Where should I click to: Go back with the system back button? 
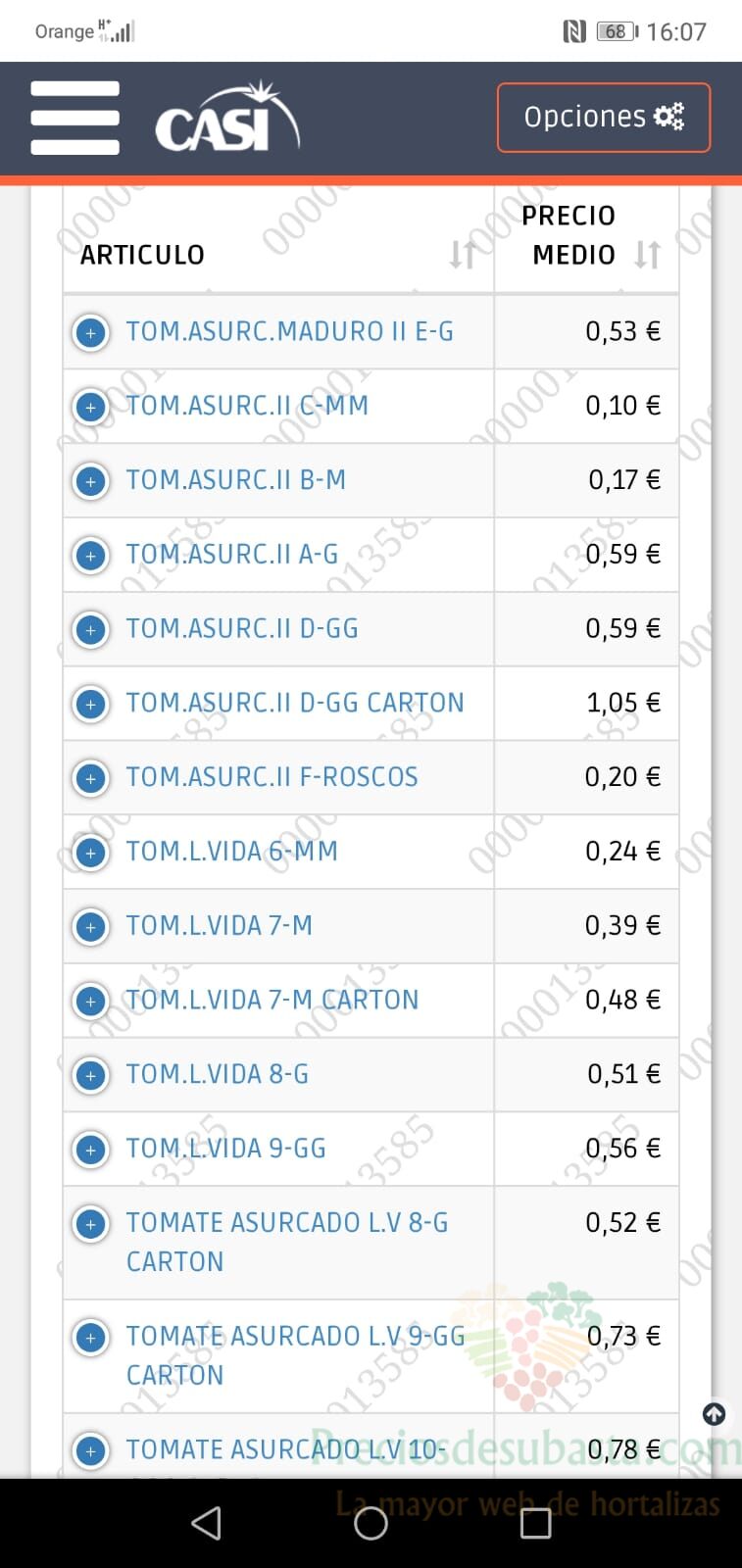pos(206,1523)
